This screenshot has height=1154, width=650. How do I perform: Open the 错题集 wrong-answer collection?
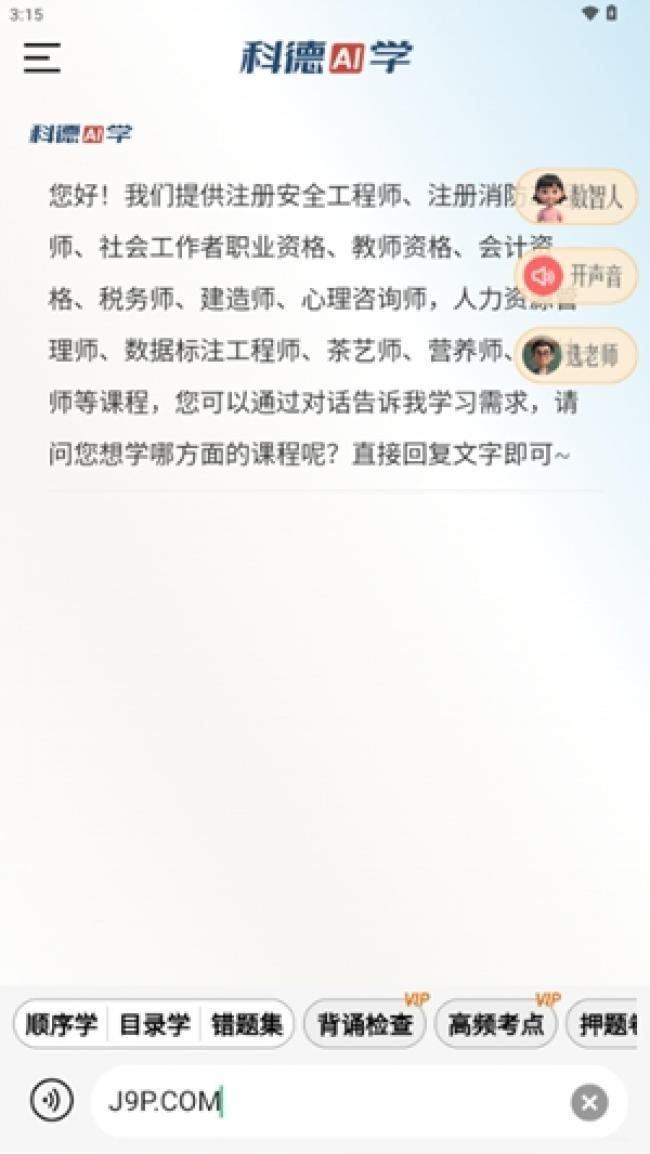coord(247,1025)
